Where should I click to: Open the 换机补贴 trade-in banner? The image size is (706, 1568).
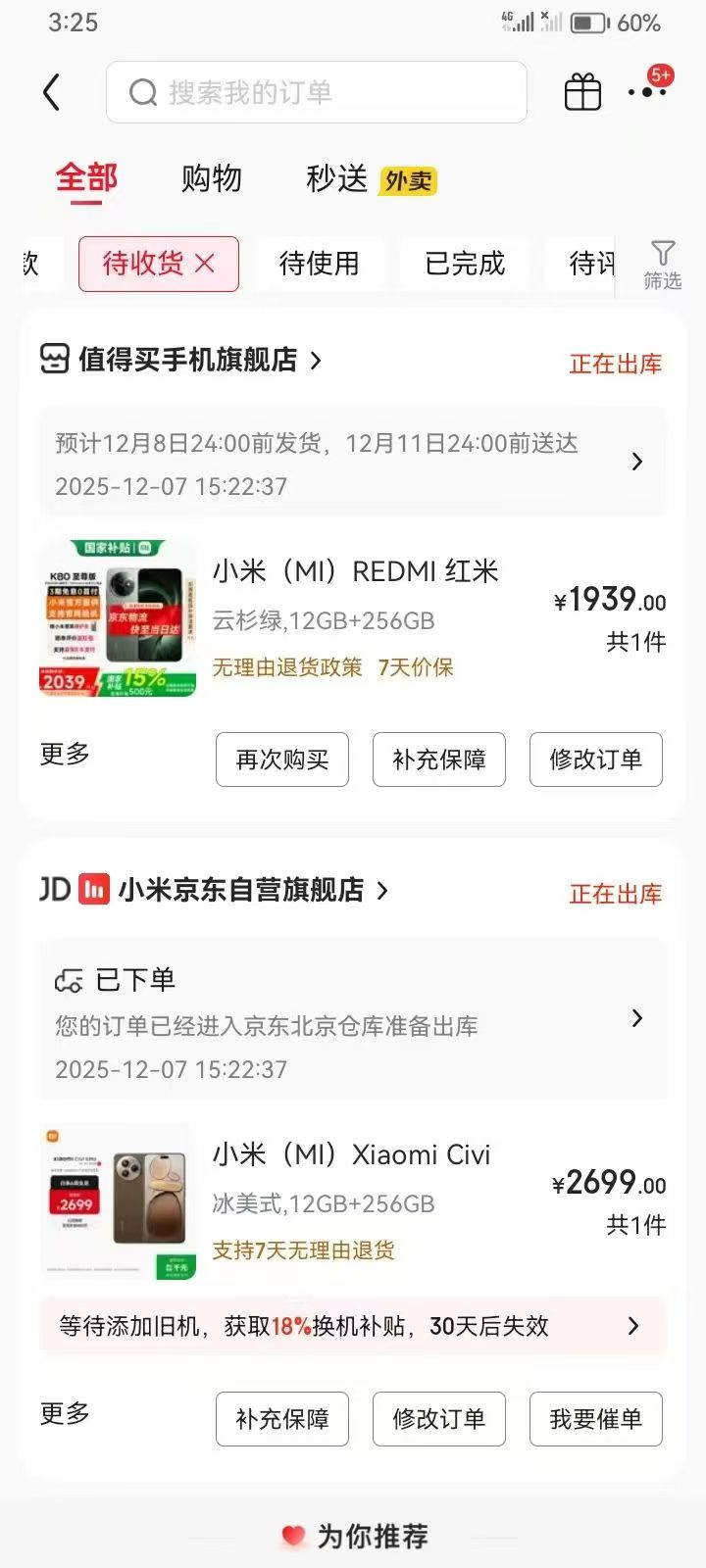pos(353,1326)
